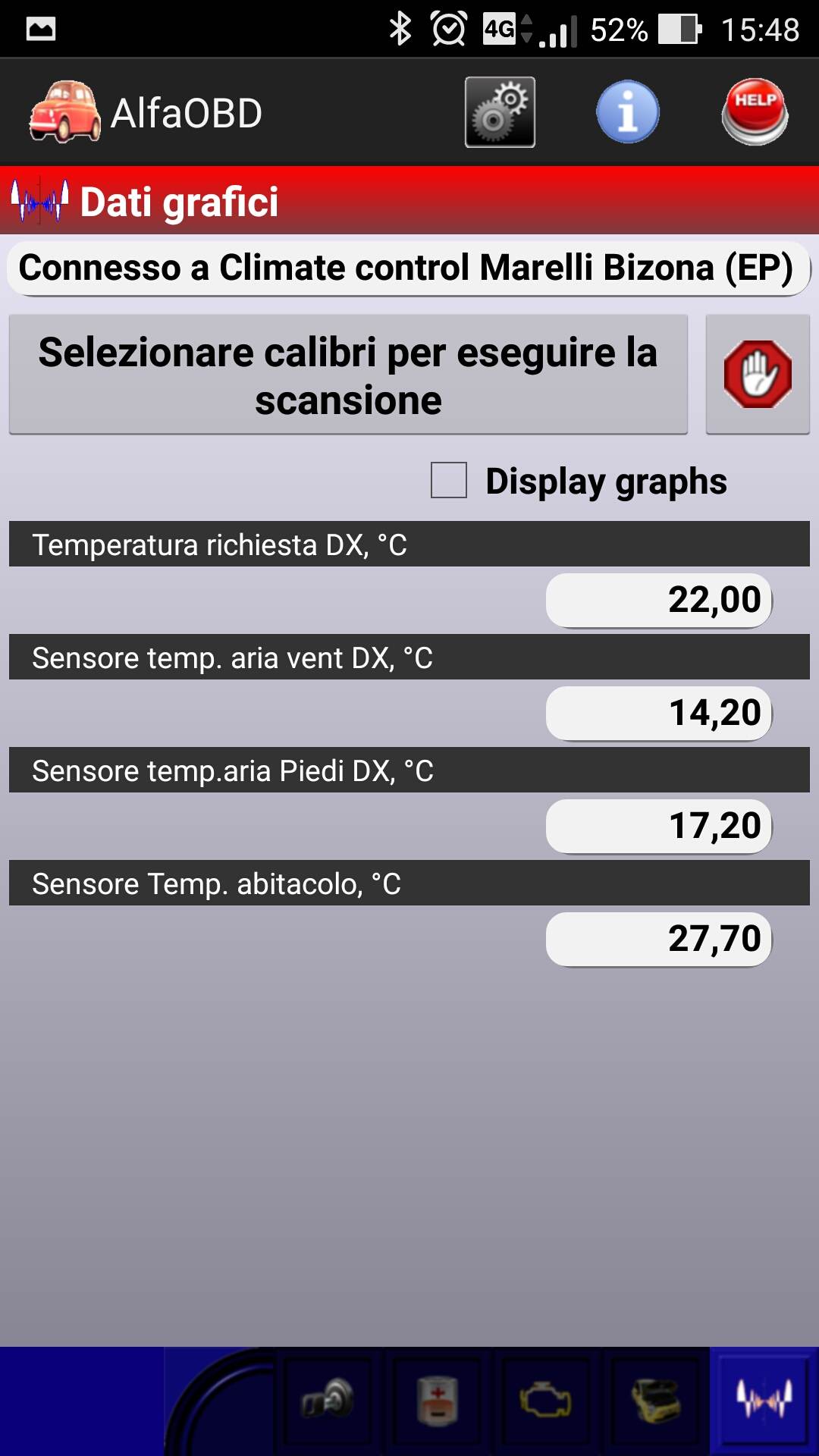Image resolution: width=819 pixels, height=1456 pixels.
Task: Switch to the yellow car tab
Action: click(x=655, y=1400)
